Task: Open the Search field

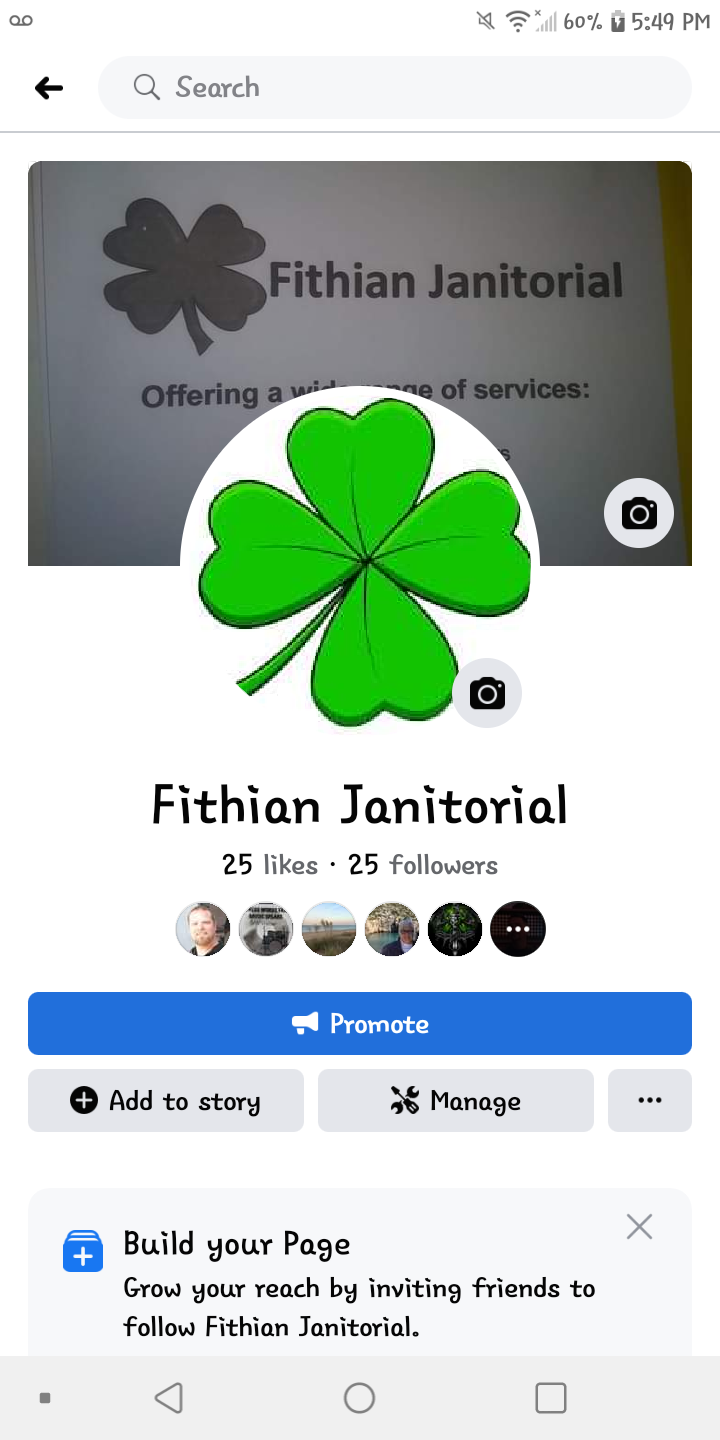Action: coord(394,88)
